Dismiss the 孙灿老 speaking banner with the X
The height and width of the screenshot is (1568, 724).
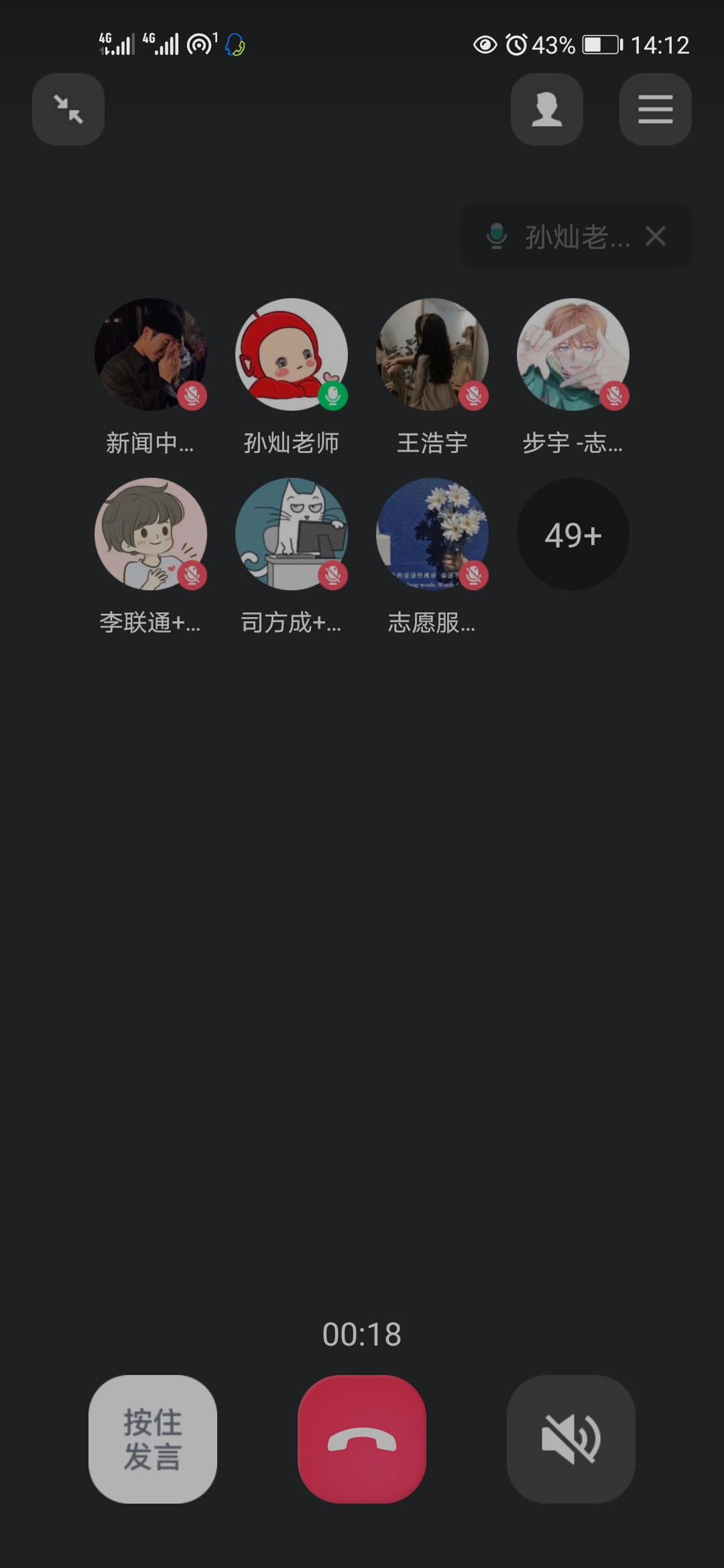656,236
